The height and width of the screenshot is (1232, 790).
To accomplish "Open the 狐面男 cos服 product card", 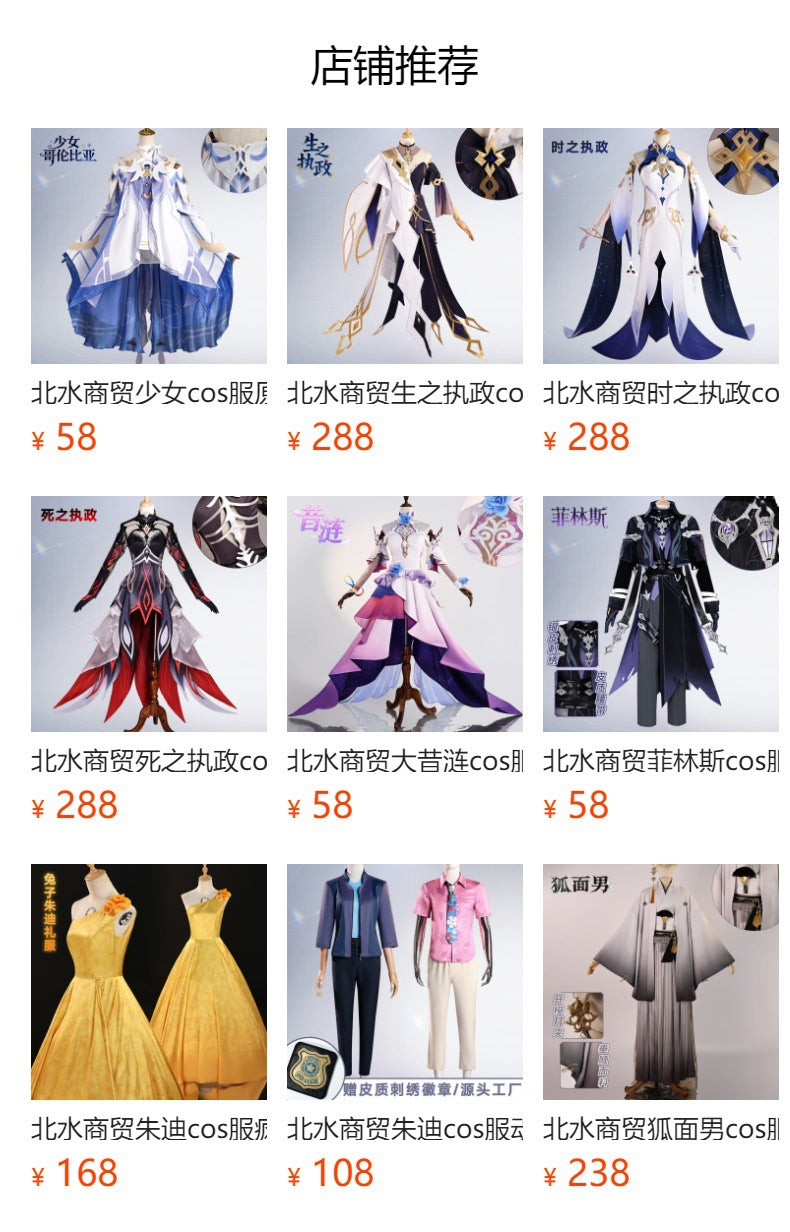I will click(x=661, y=982).
